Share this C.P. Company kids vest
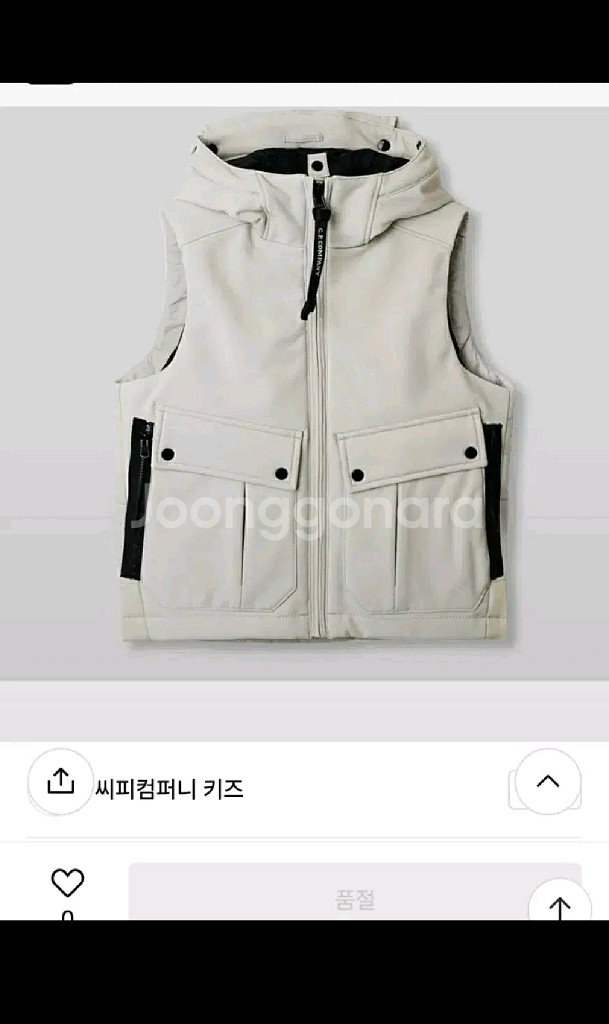This screenshot has width=609, height=1024. 60,781
